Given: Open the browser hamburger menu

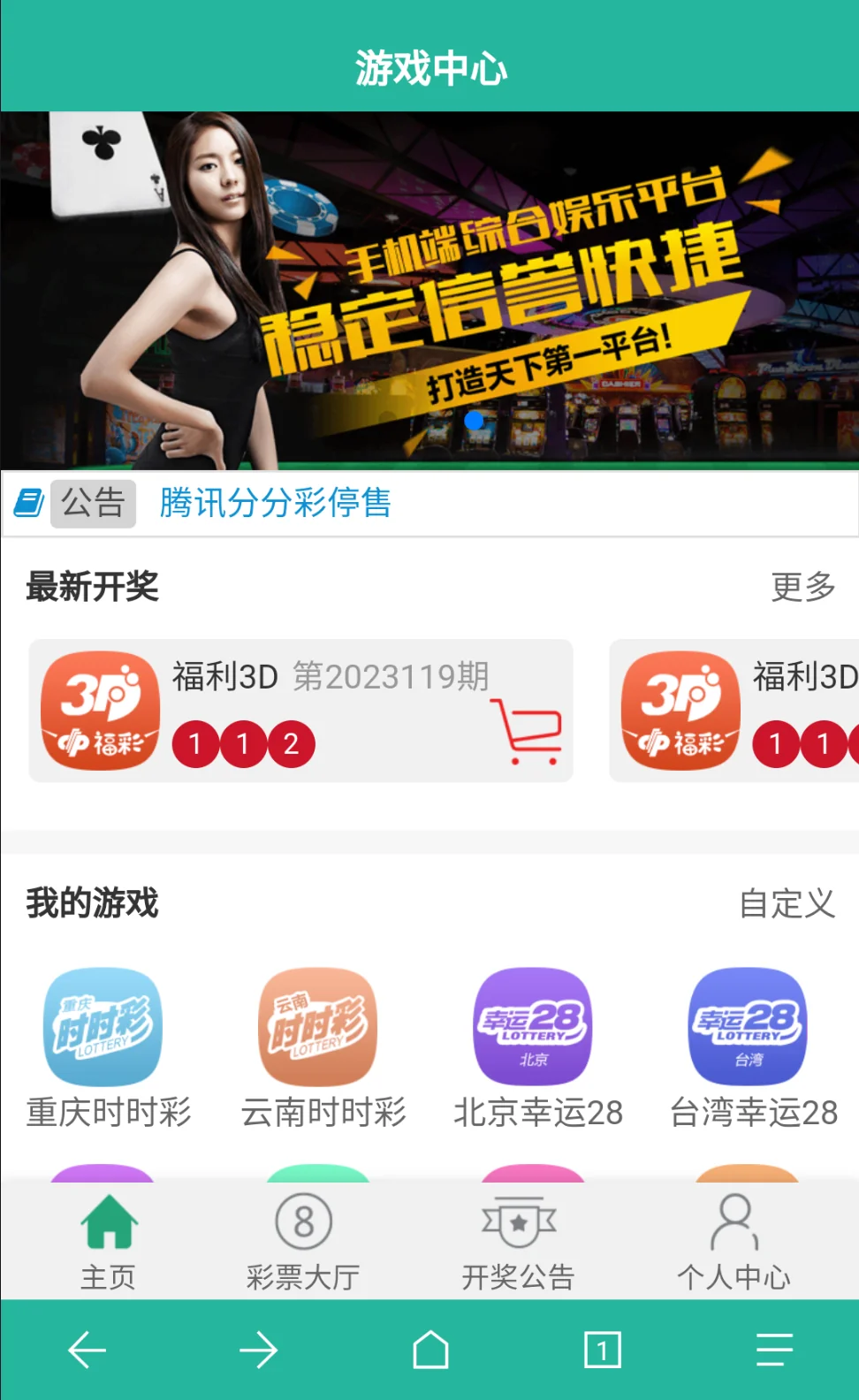Looking at the screenshot, I should 774,1350.
